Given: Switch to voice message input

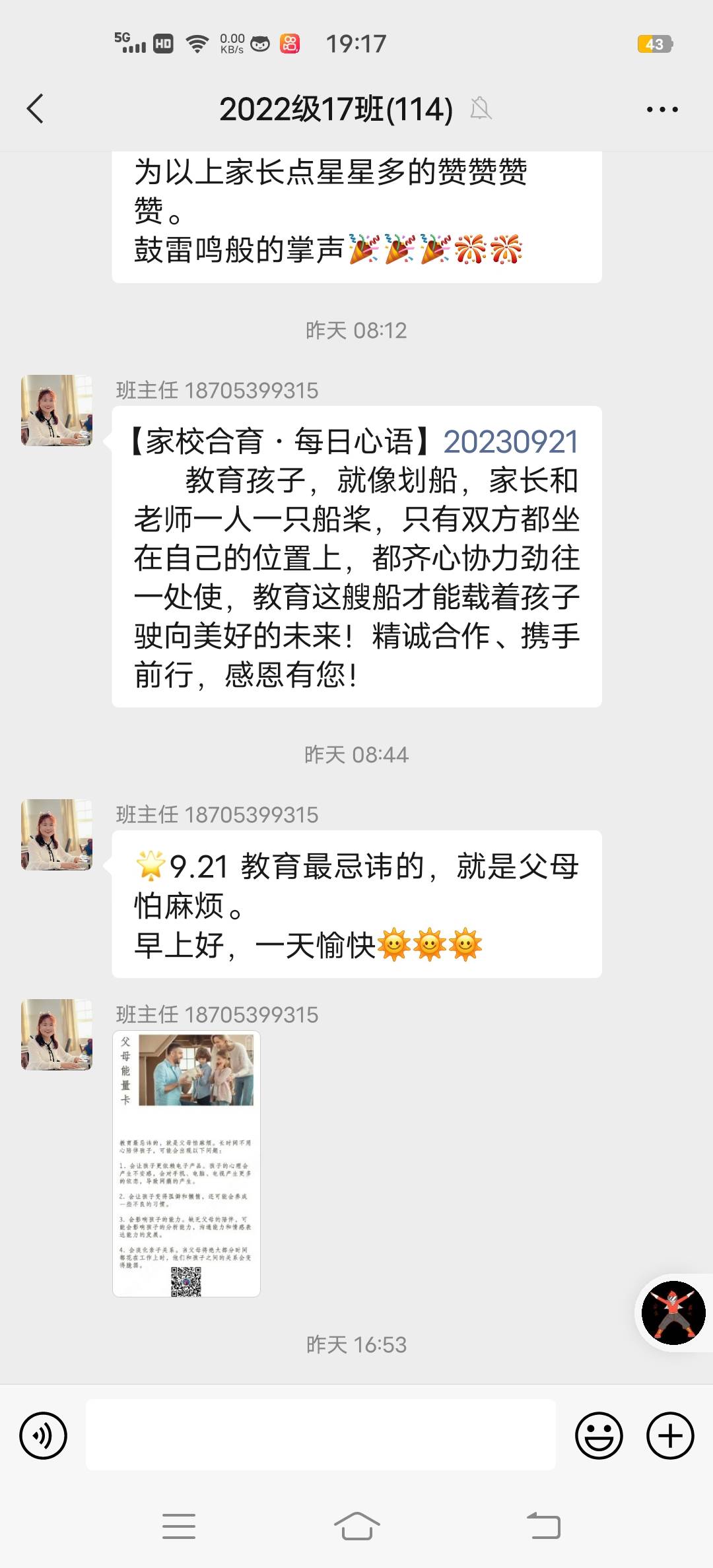Looking at the screenshot, I should click(44, 1435).
